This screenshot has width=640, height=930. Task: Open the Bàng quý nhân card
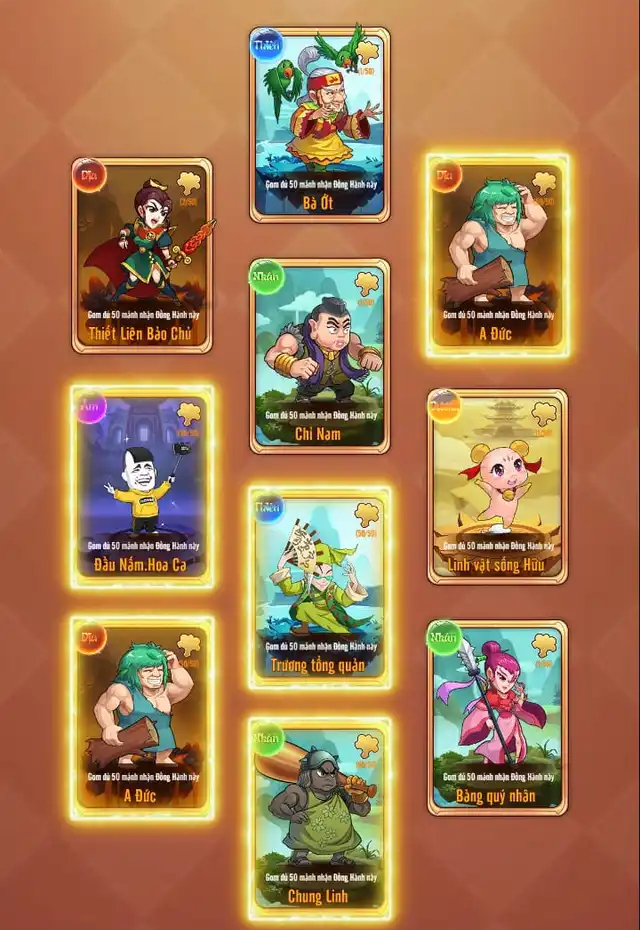497,717
